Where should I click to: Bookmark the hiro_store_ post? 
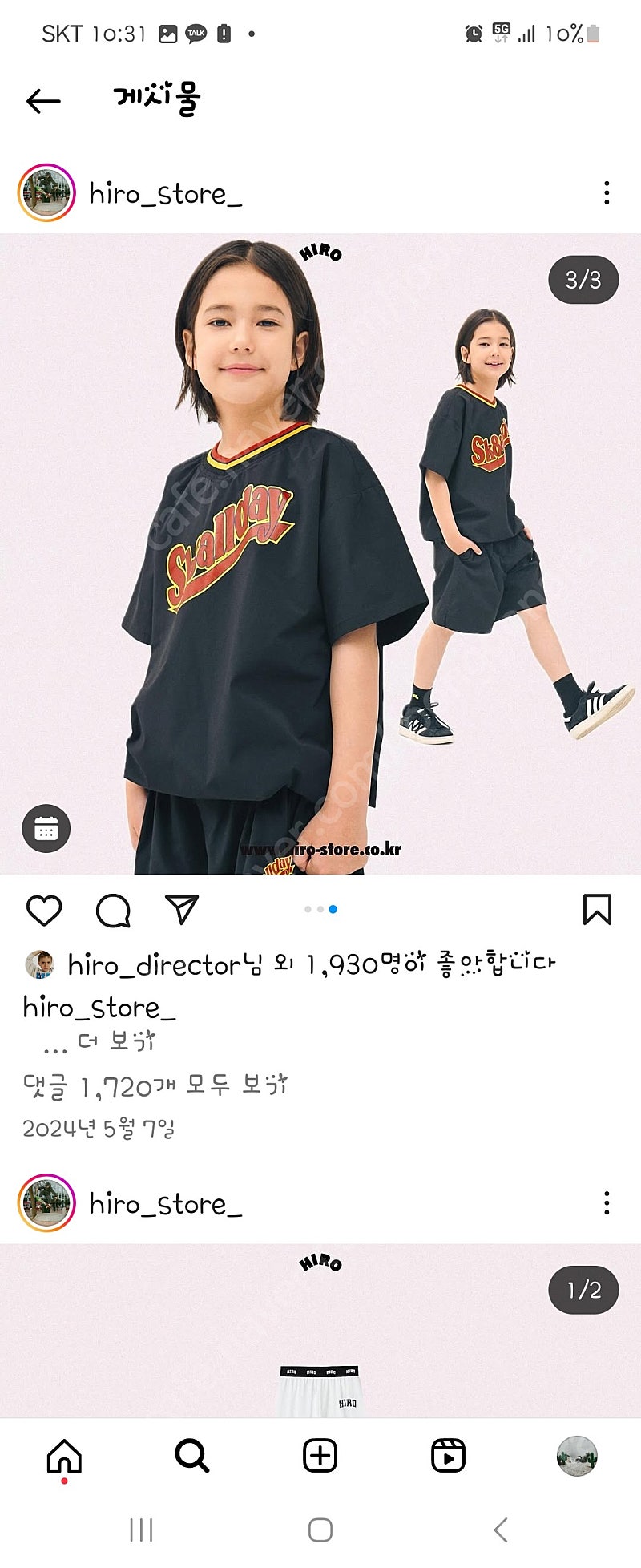[597, 910]
